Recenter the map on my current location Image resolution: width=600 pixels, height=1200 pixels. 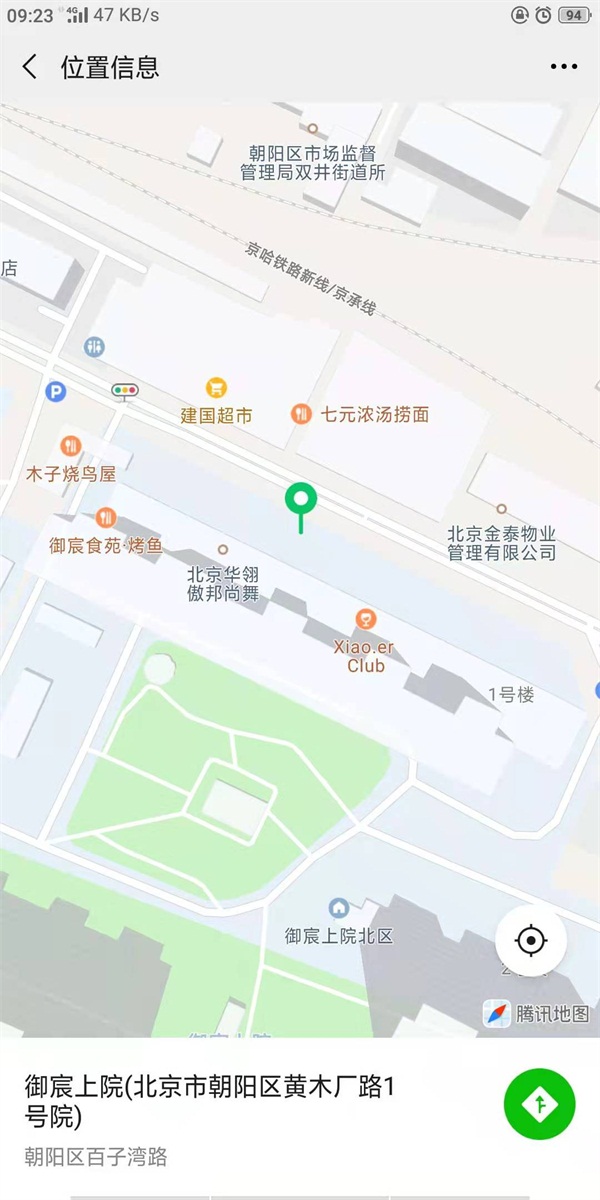[x=531, y=941]
